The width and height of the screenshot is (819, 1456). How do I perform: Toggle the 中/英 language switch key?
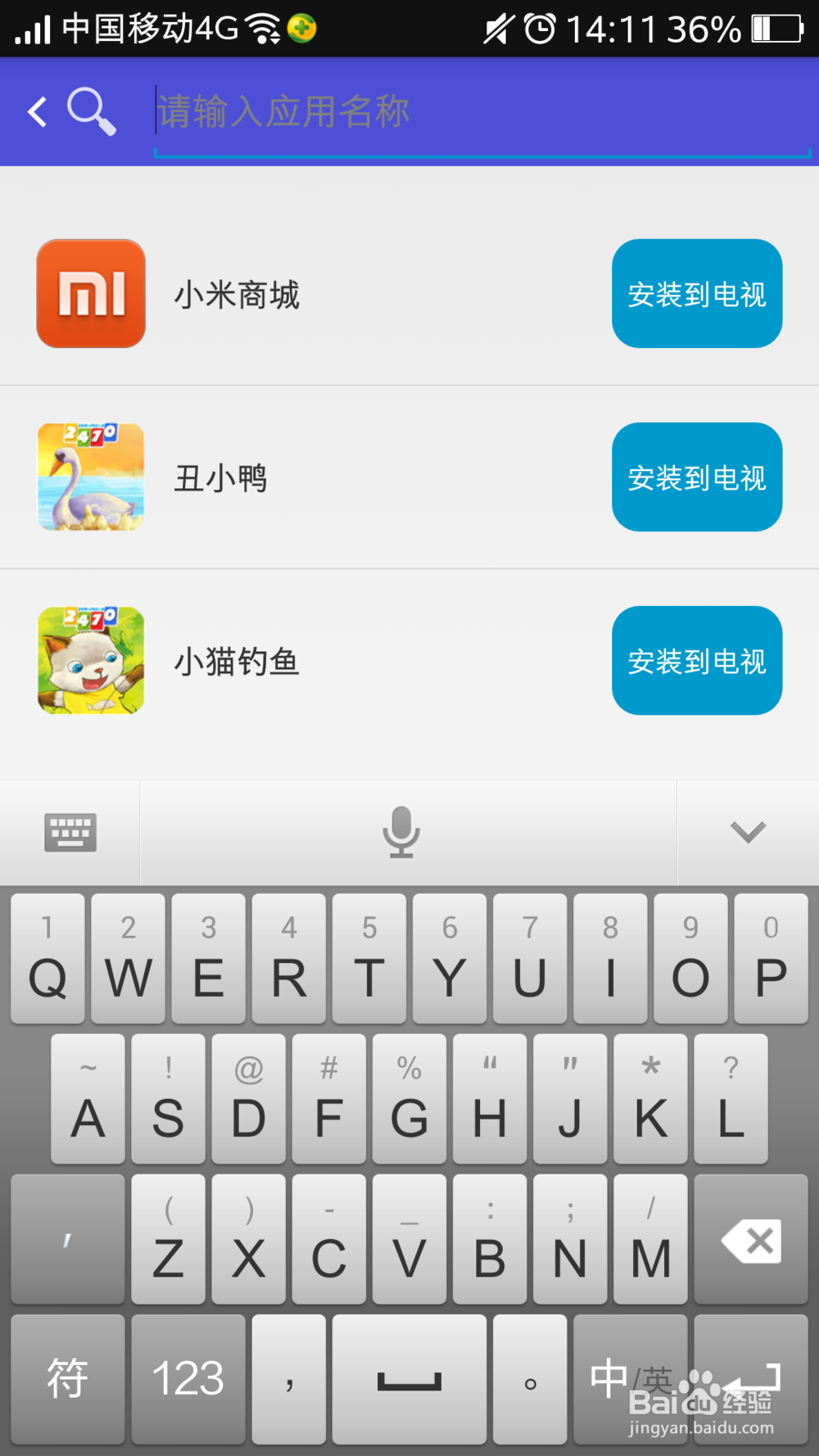pos(631,1379)
